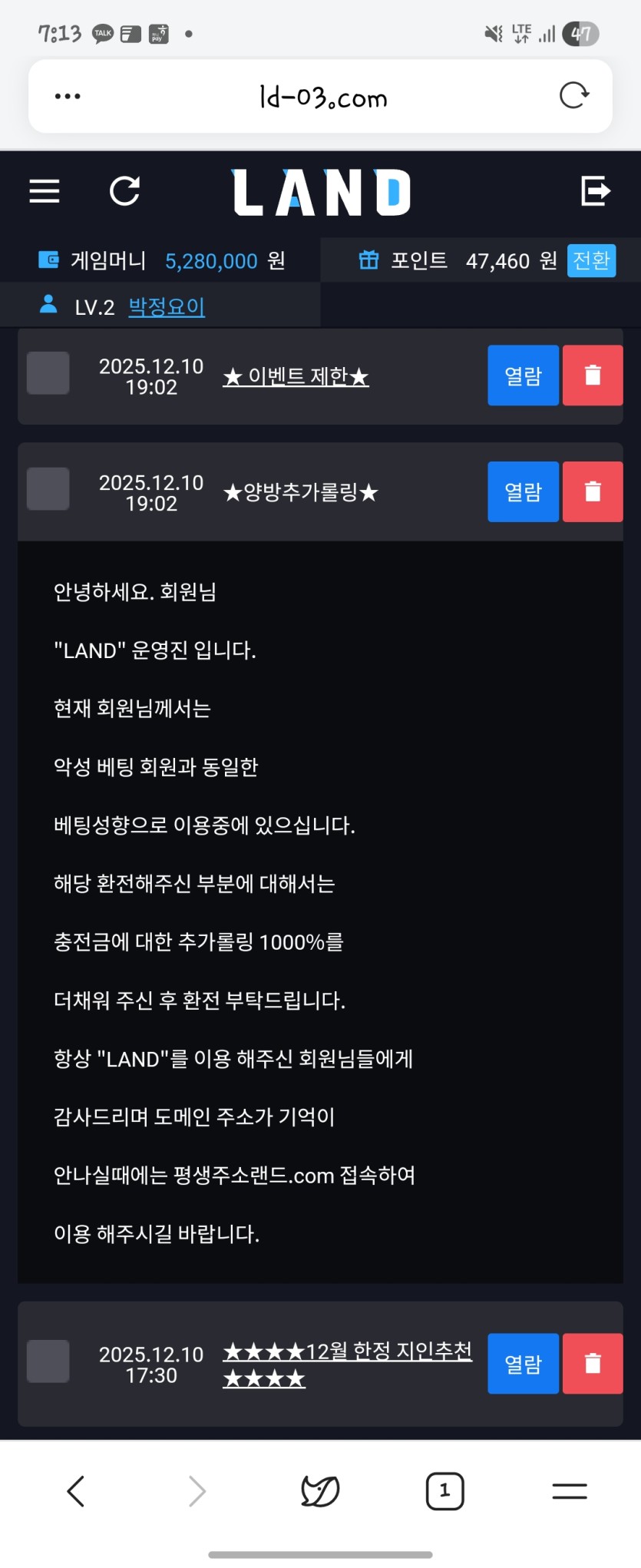Delete the 12월 한정 지인추천 message
The image size is (641, 1568).
click(x=593, y=1364)
